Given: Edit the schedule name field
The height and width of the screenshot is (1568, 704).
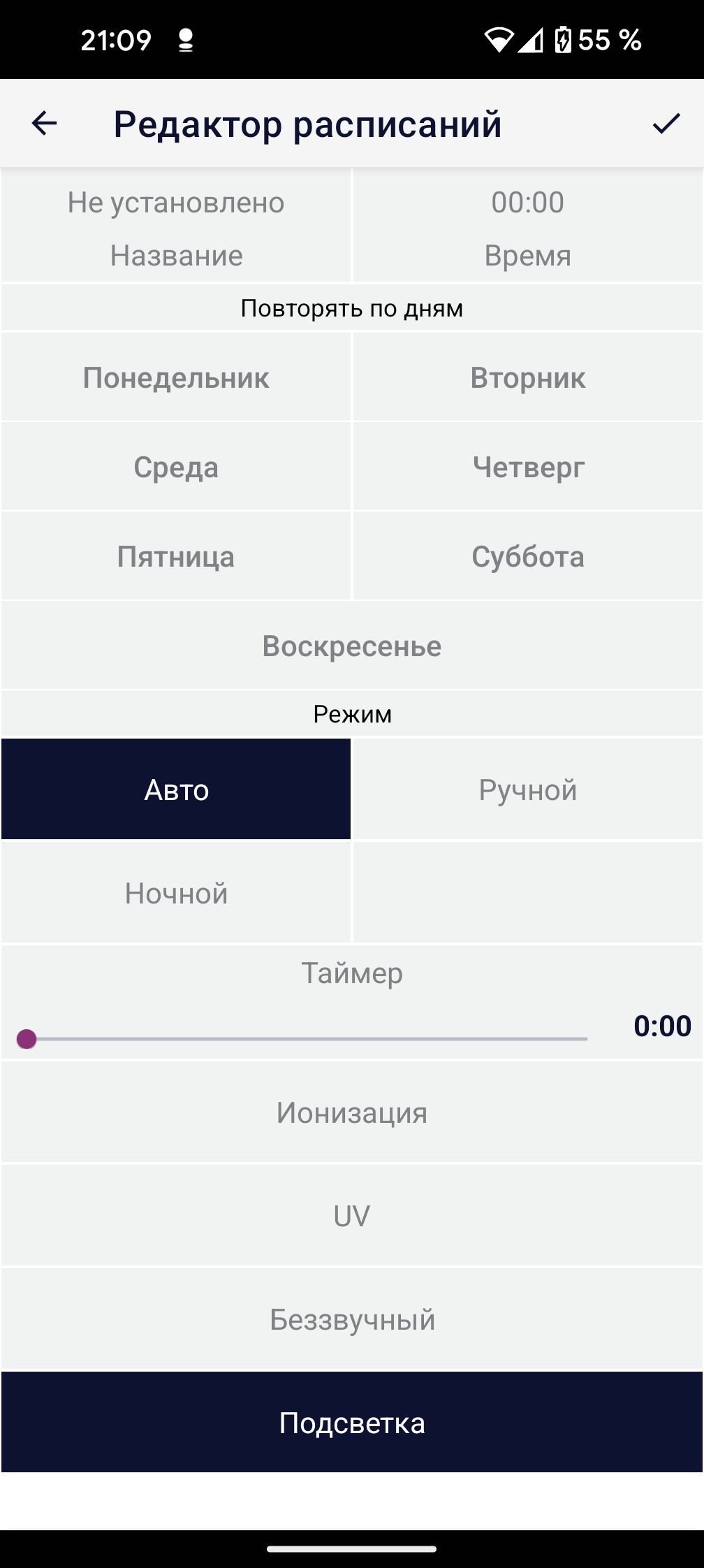Looking at the screenshot, I should click(176, 226).
